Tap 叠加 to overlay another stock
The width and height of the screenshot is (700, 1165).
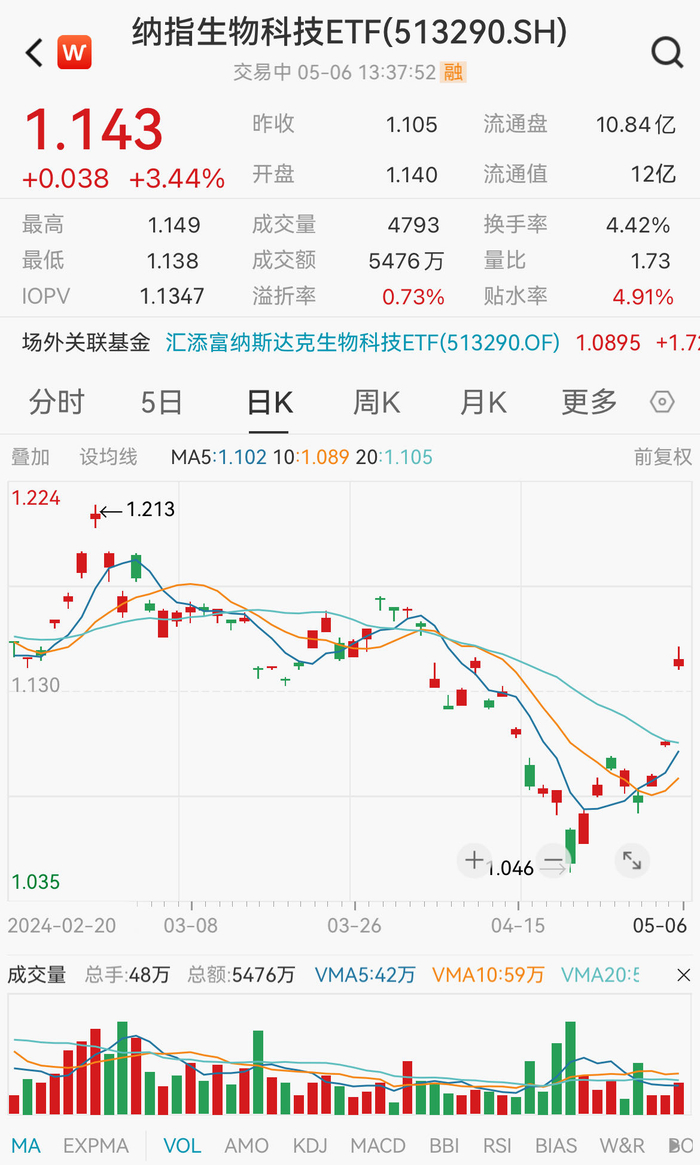[30, 456]
